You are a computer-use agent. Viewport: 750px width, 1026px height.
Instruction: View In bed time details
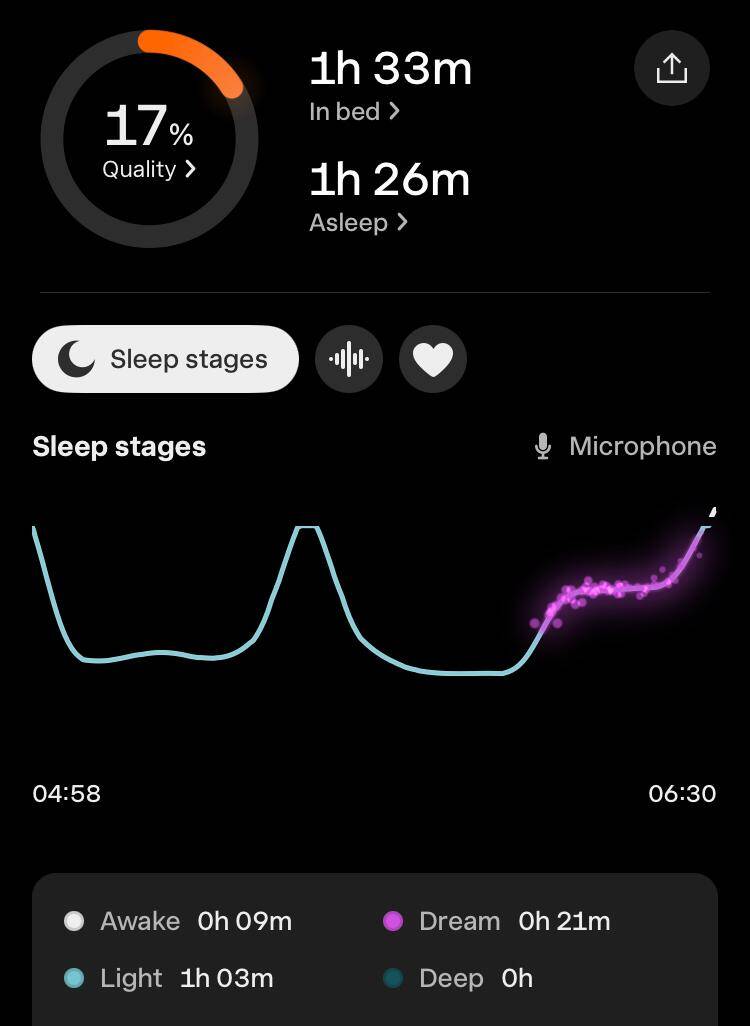pos(354,112)
